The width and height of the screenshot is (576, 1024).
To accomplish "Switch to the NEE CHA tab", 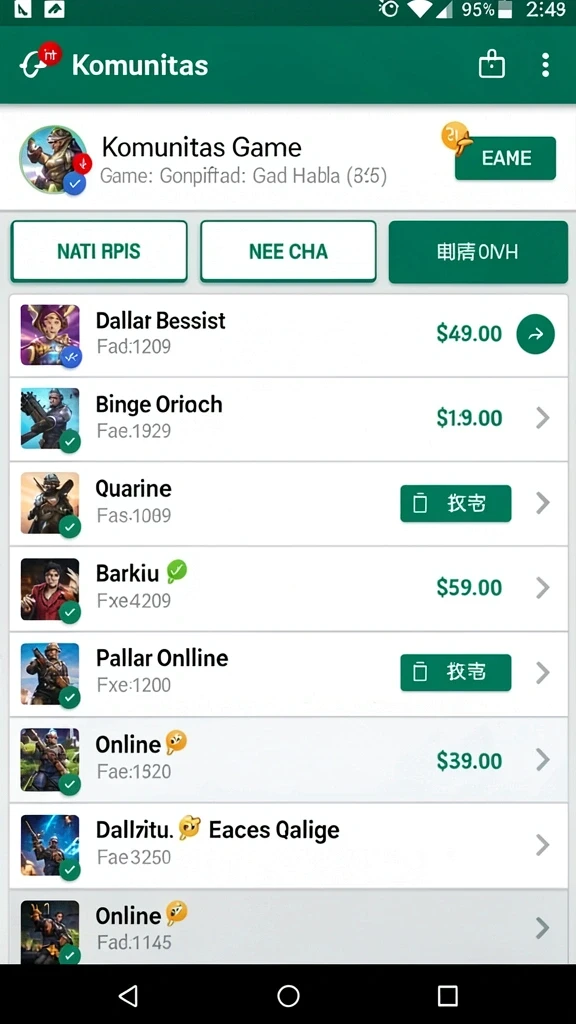I will pos(288,251).
